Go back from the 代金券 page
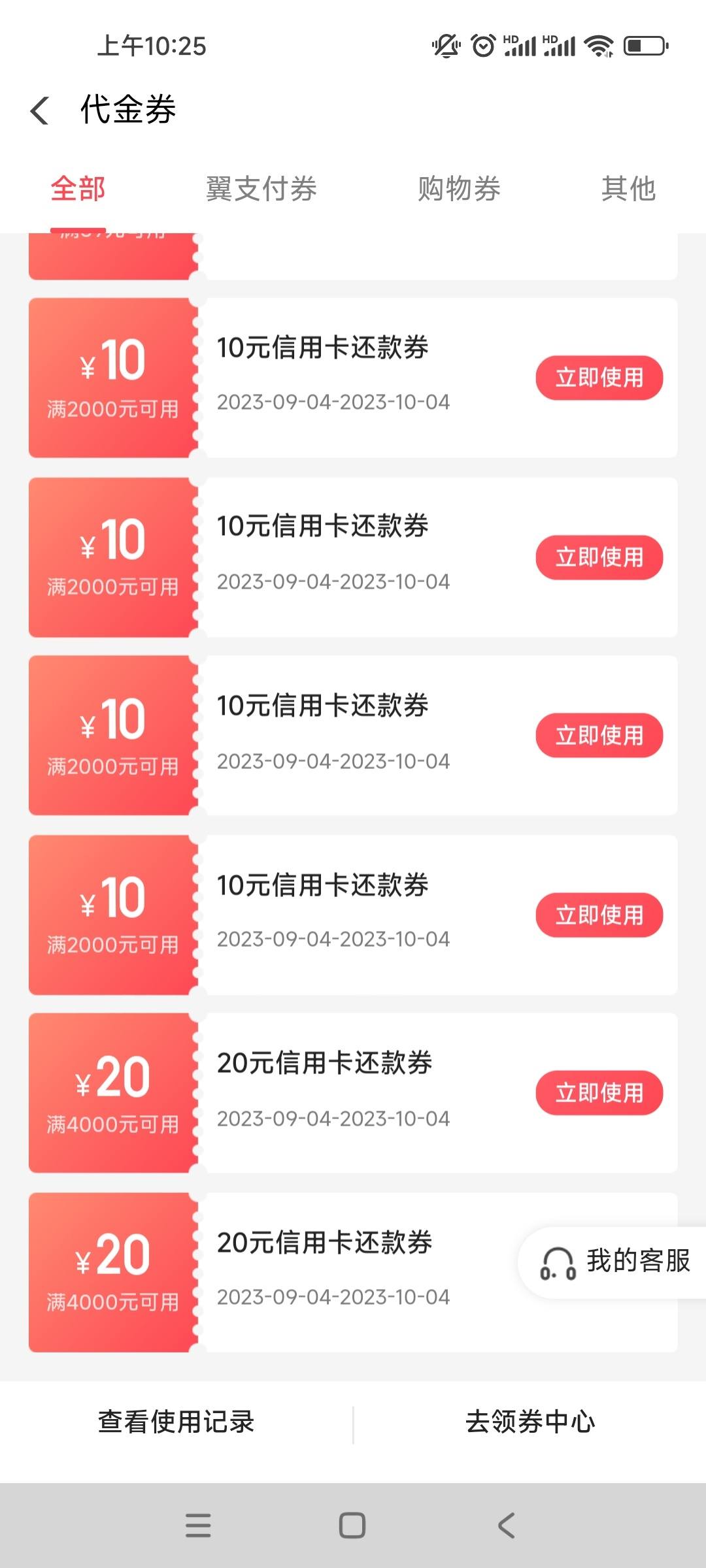 tap(40, 110)
